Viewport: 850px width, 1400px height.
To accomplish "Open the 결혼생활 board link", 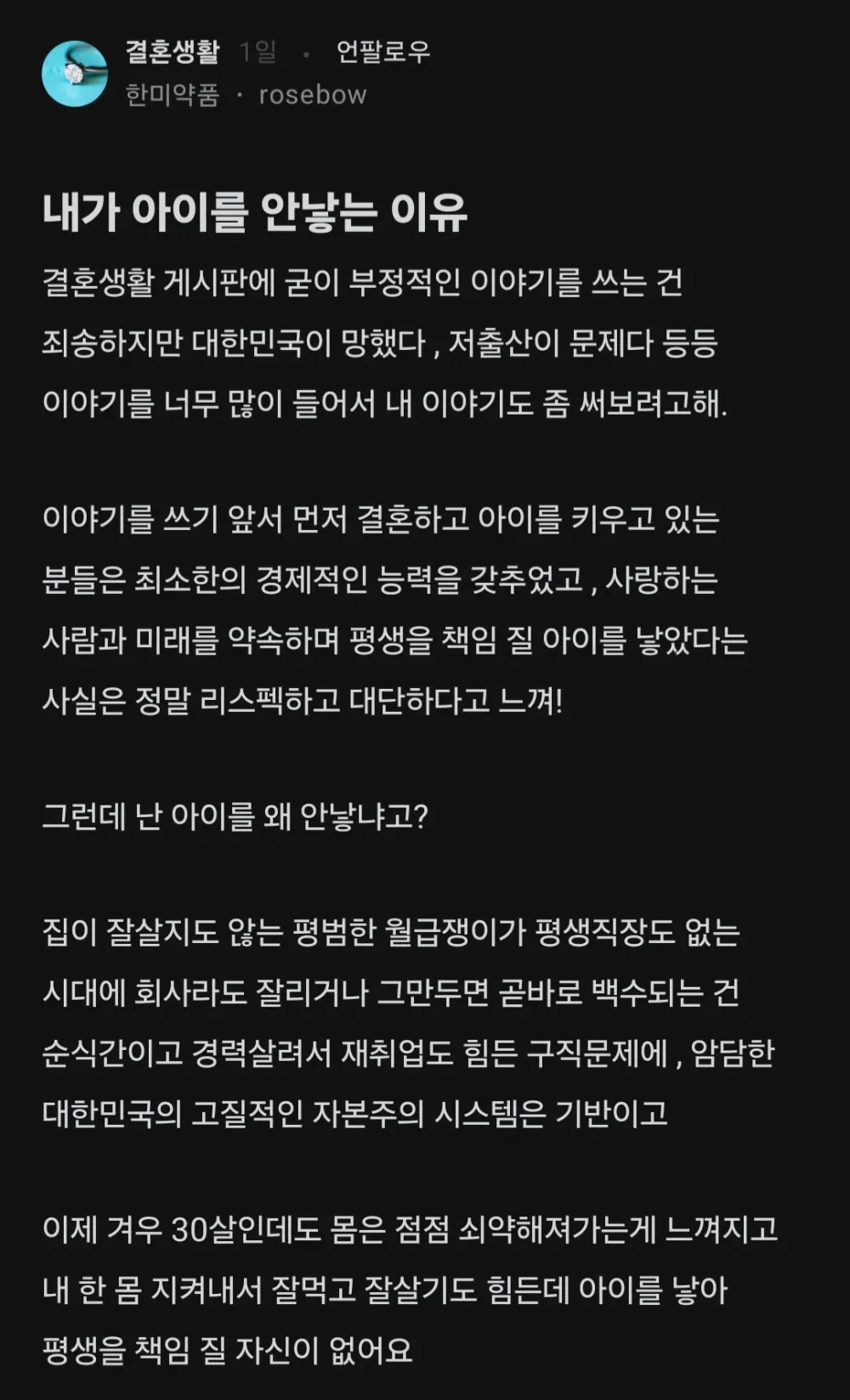I will [x=172, y=52].
